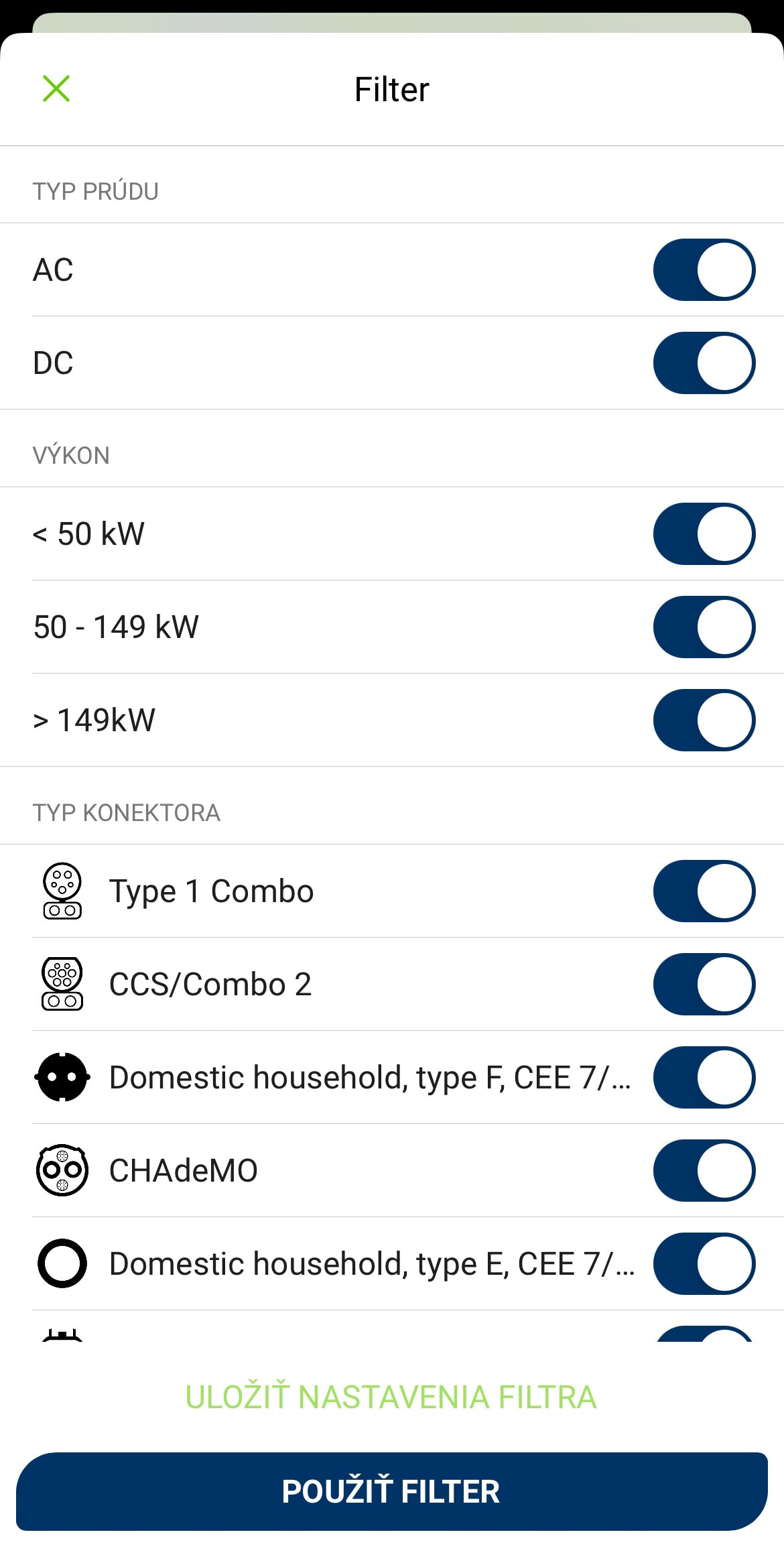Viewport: 784px width, 1567px height.
Task: Turn off the > 149kW filter
Action: (704, 720)
